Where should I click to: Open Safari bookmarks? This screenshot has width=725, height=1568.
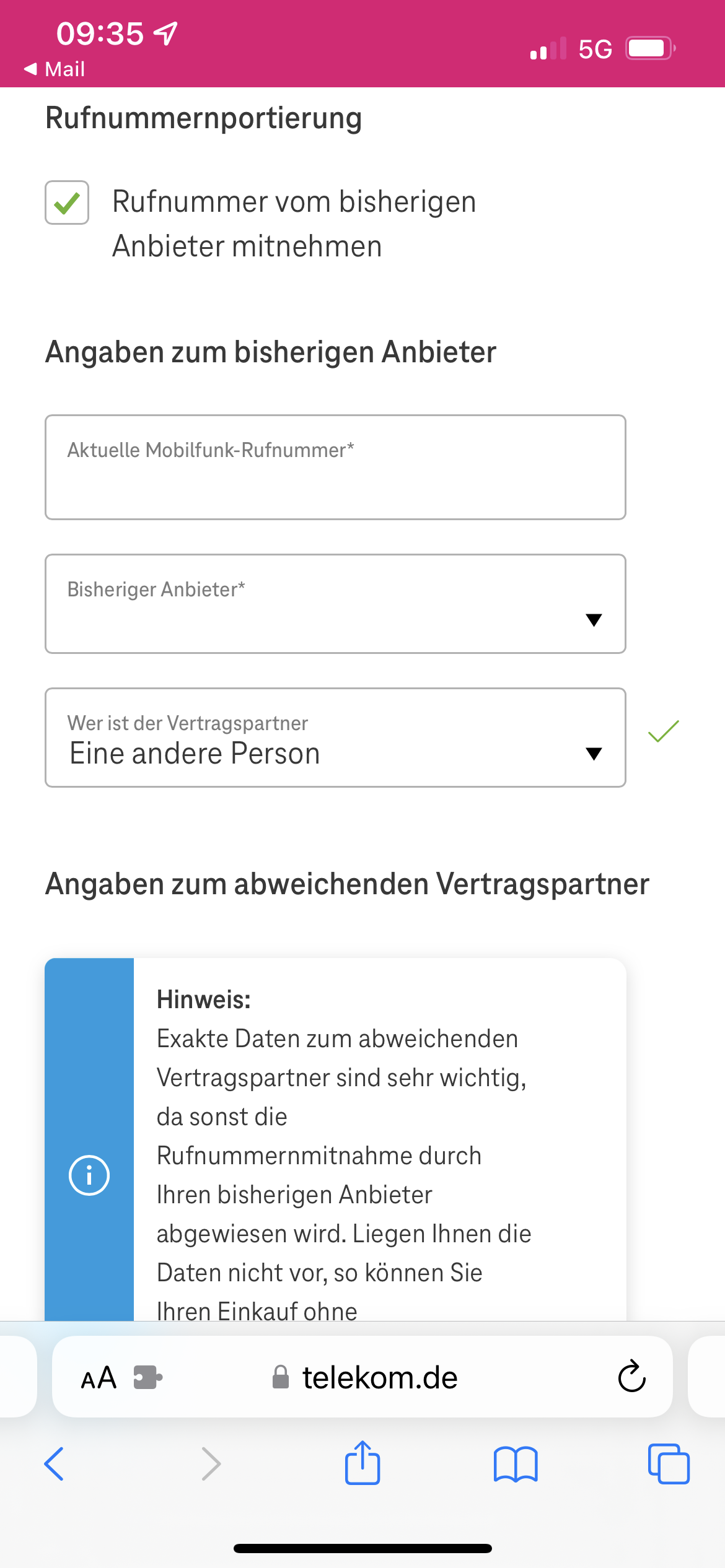pos(516,1464)
